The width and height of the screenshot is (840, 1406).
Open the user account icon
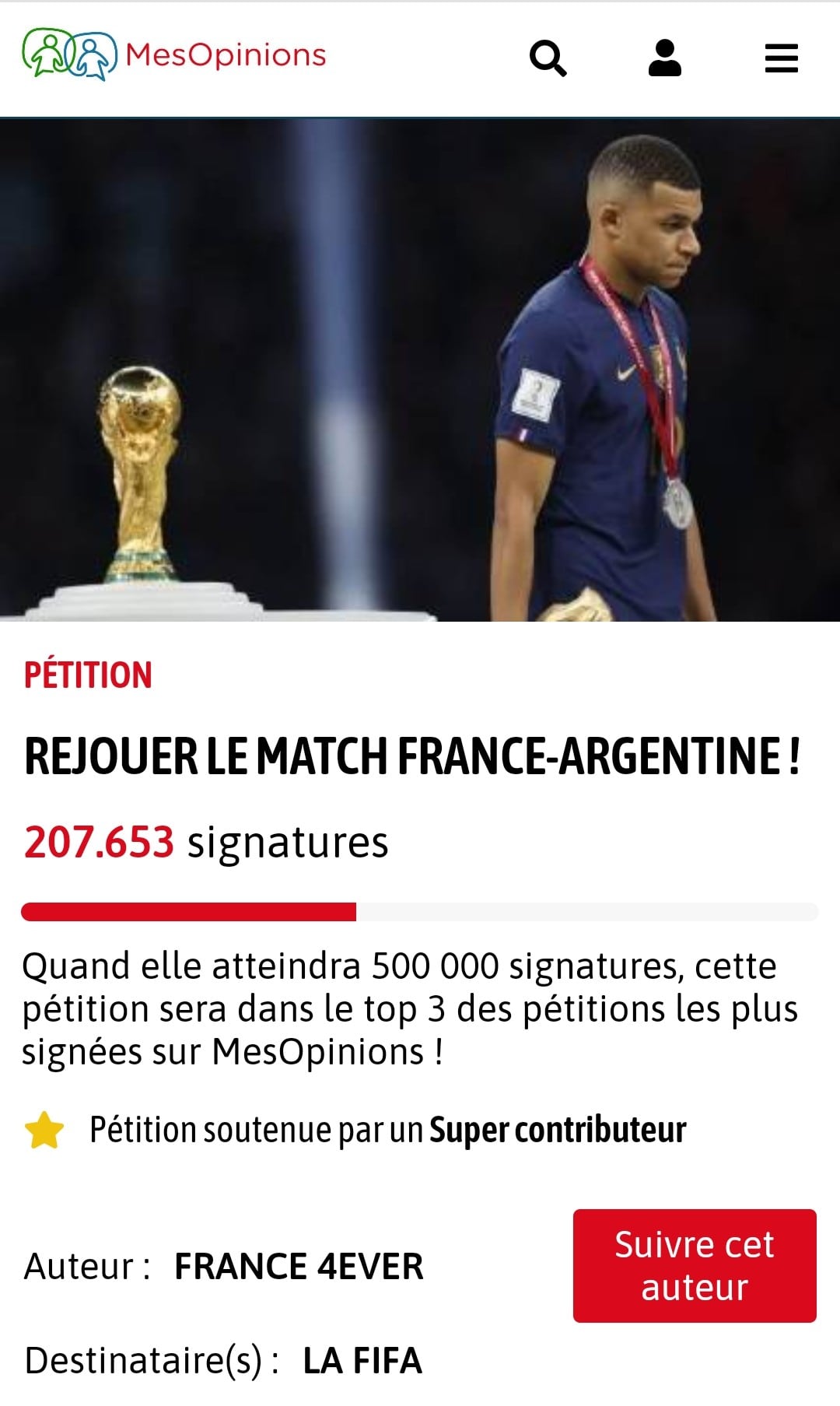pyautogui.click(x=665, y=58)
